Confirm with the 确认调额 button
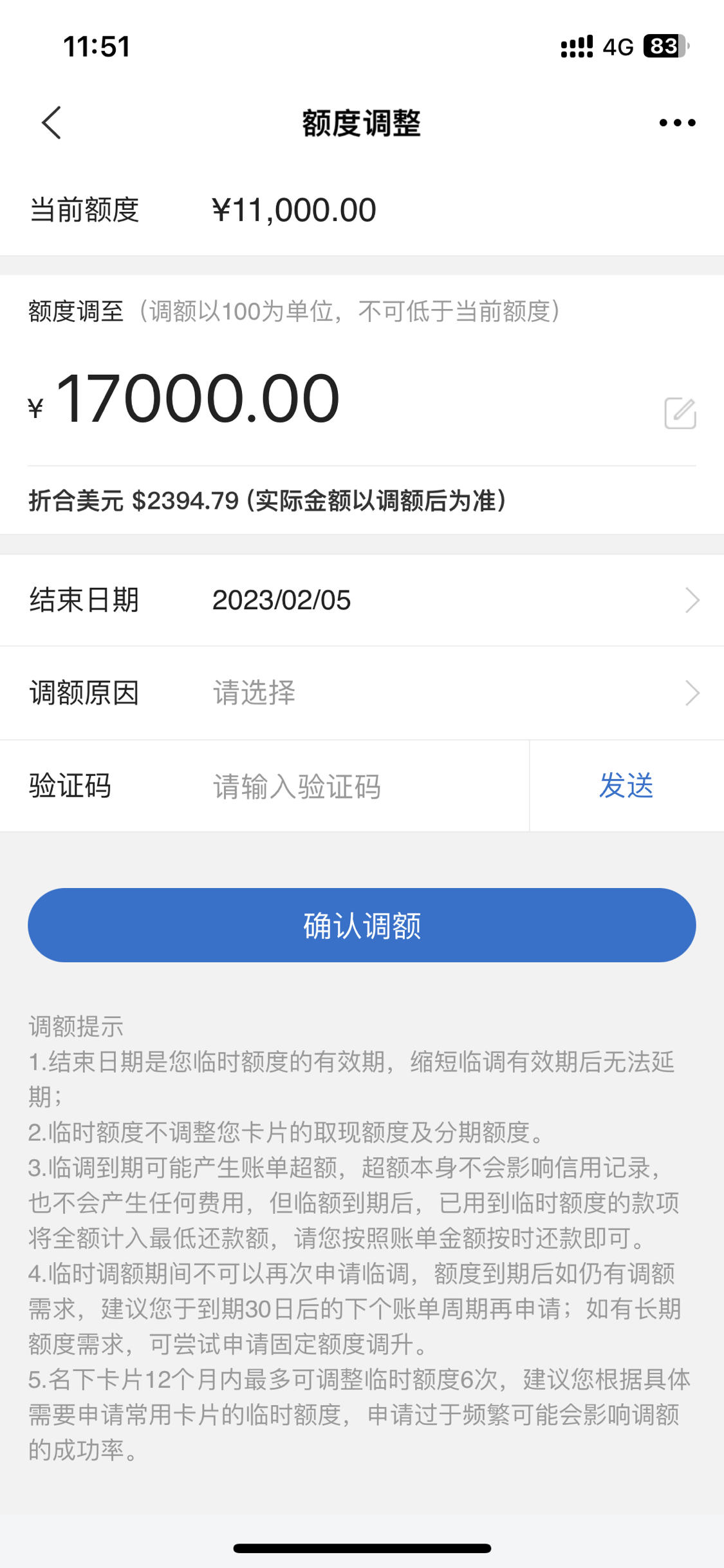This screenshot has height=1568, width=724. (362, 925)
